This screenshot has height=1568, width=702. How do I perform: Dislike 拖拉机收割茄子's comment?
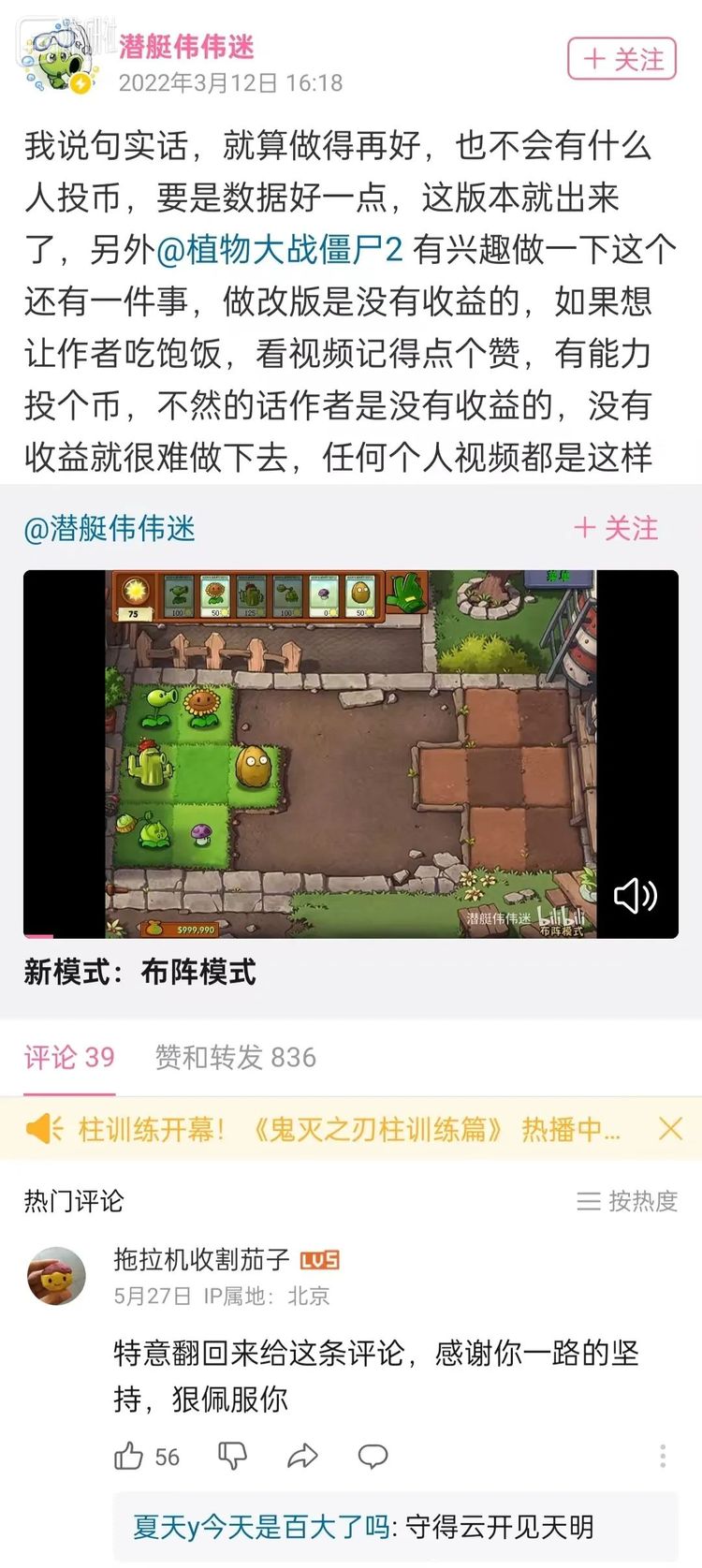click(232, 1456)
